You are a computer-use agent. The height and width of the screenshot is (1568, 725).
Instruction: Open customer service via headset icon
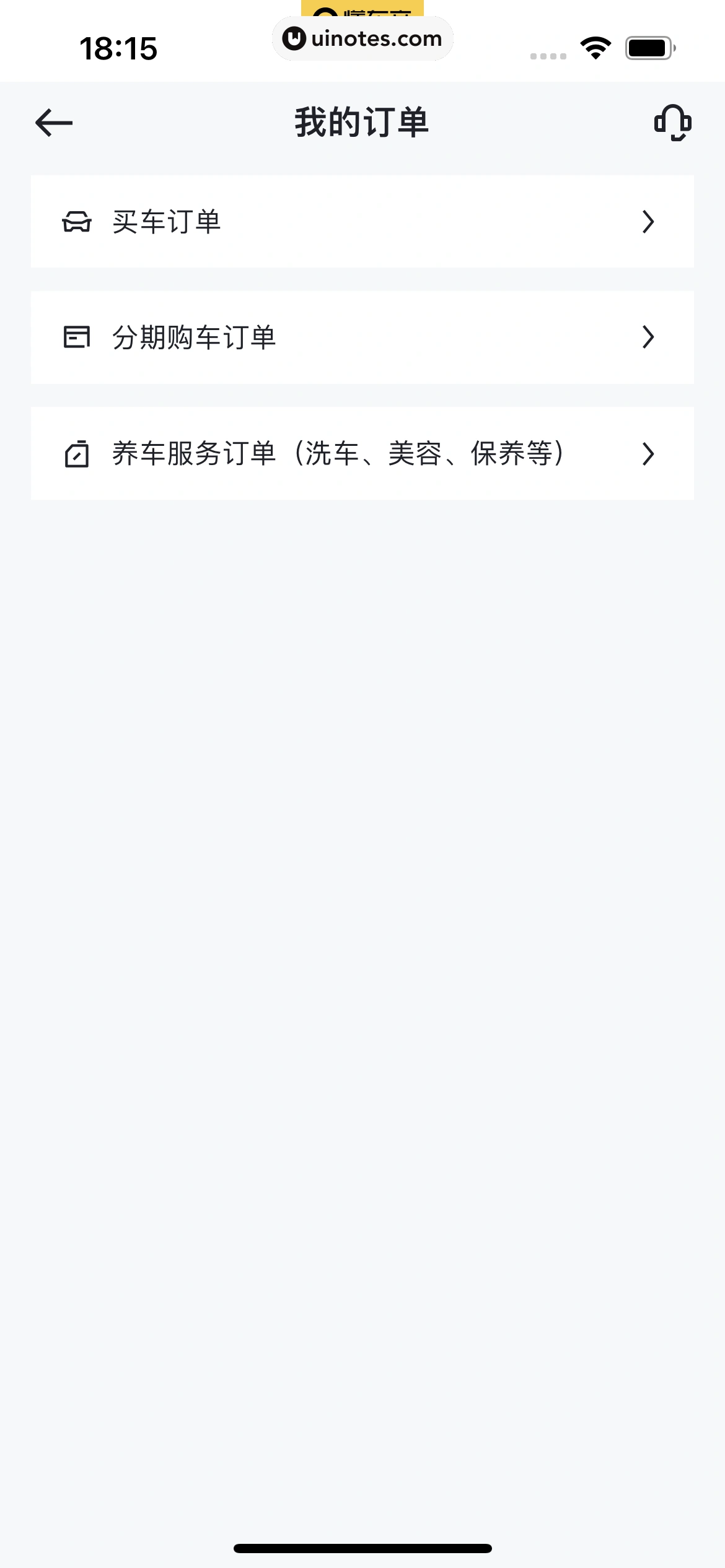(x=672, y=122)
